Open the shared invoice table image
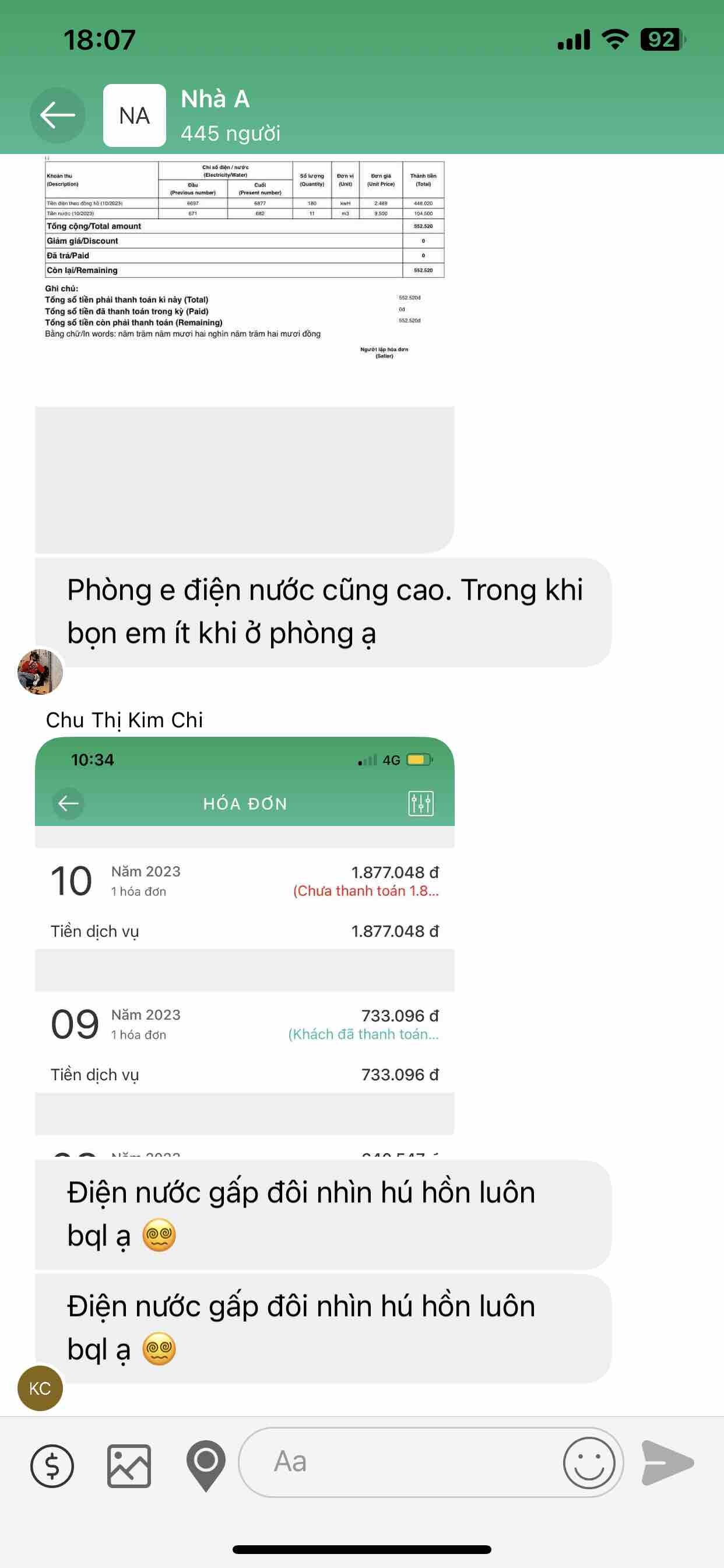Screen dimensions: 724x1568 point(244,261)
